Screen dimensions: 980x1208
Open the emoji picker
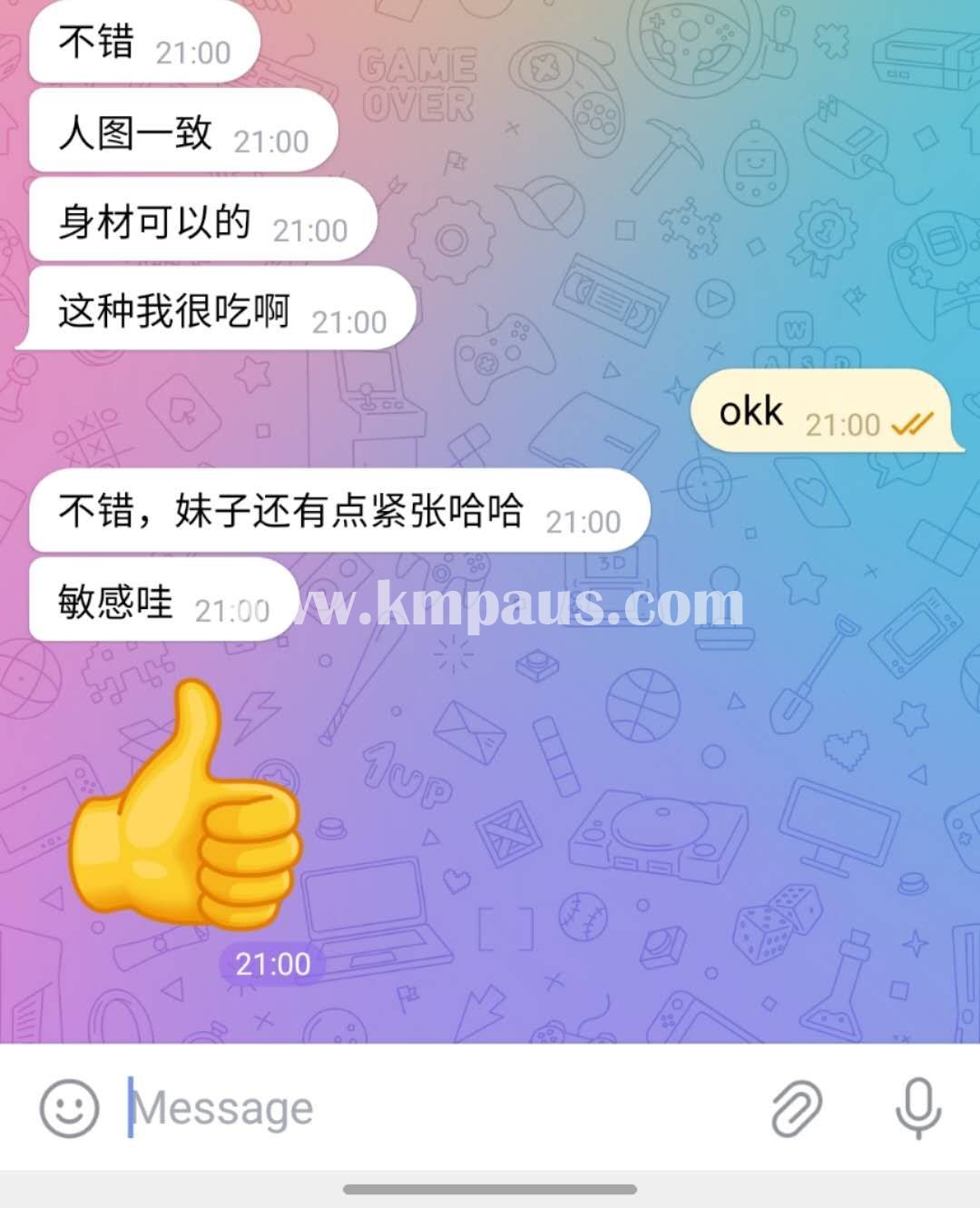69,1107
